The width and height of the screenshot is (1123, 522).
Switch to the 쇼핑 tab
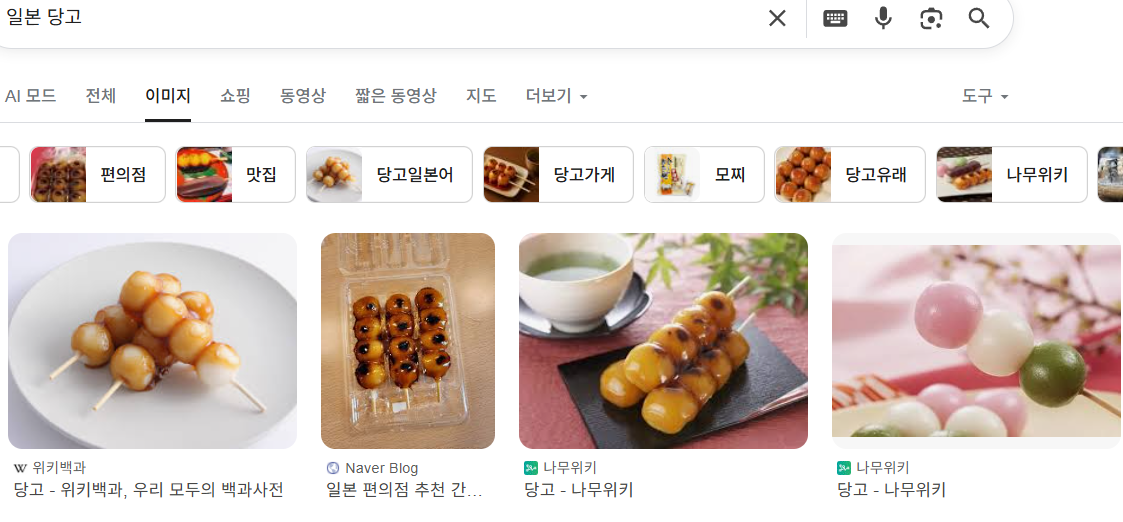click(235, 96)
